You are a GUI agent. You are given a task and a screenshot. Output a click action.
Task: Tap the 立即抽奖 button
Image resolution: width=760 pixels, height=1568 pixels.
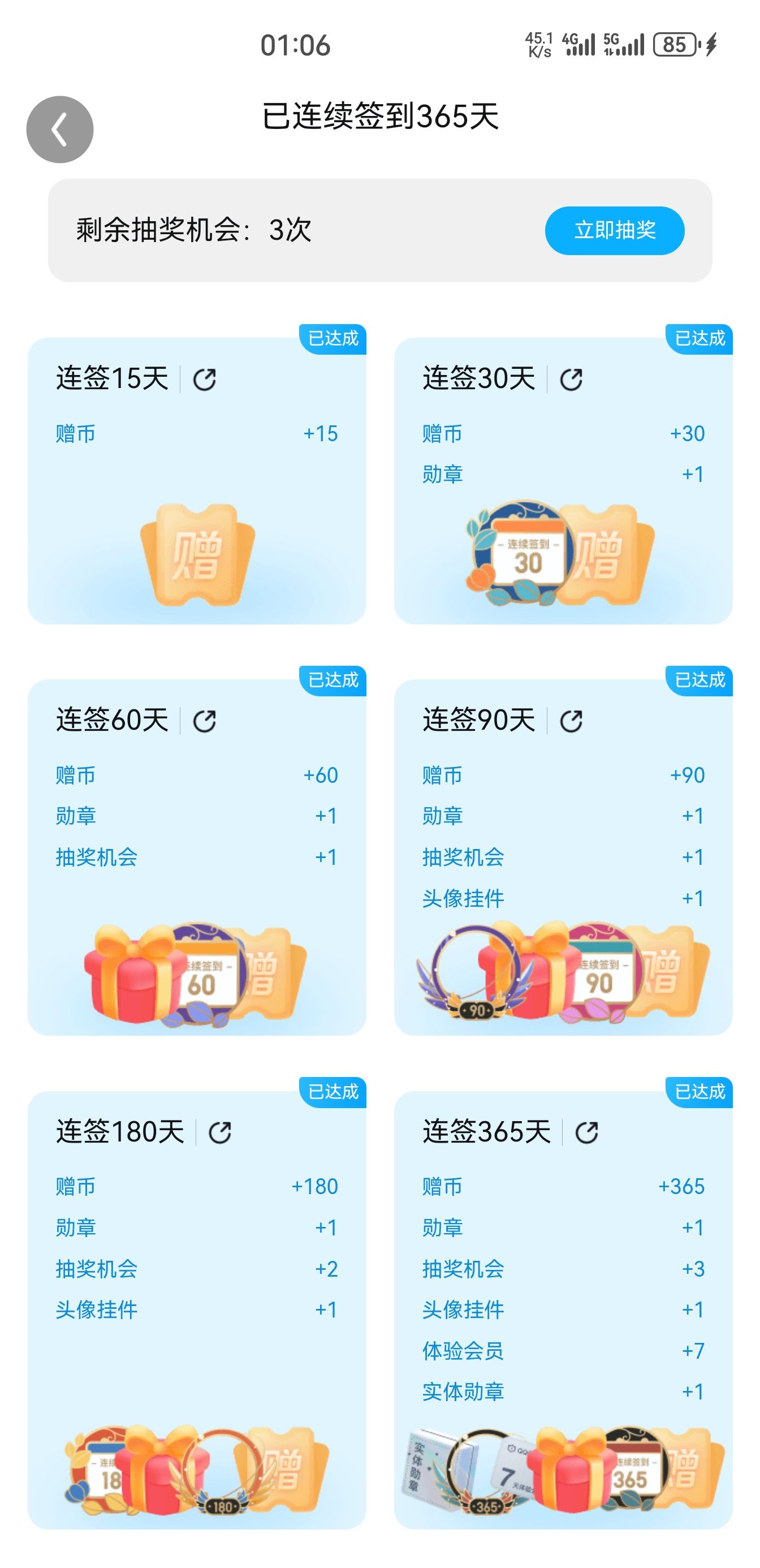point(615,230)
